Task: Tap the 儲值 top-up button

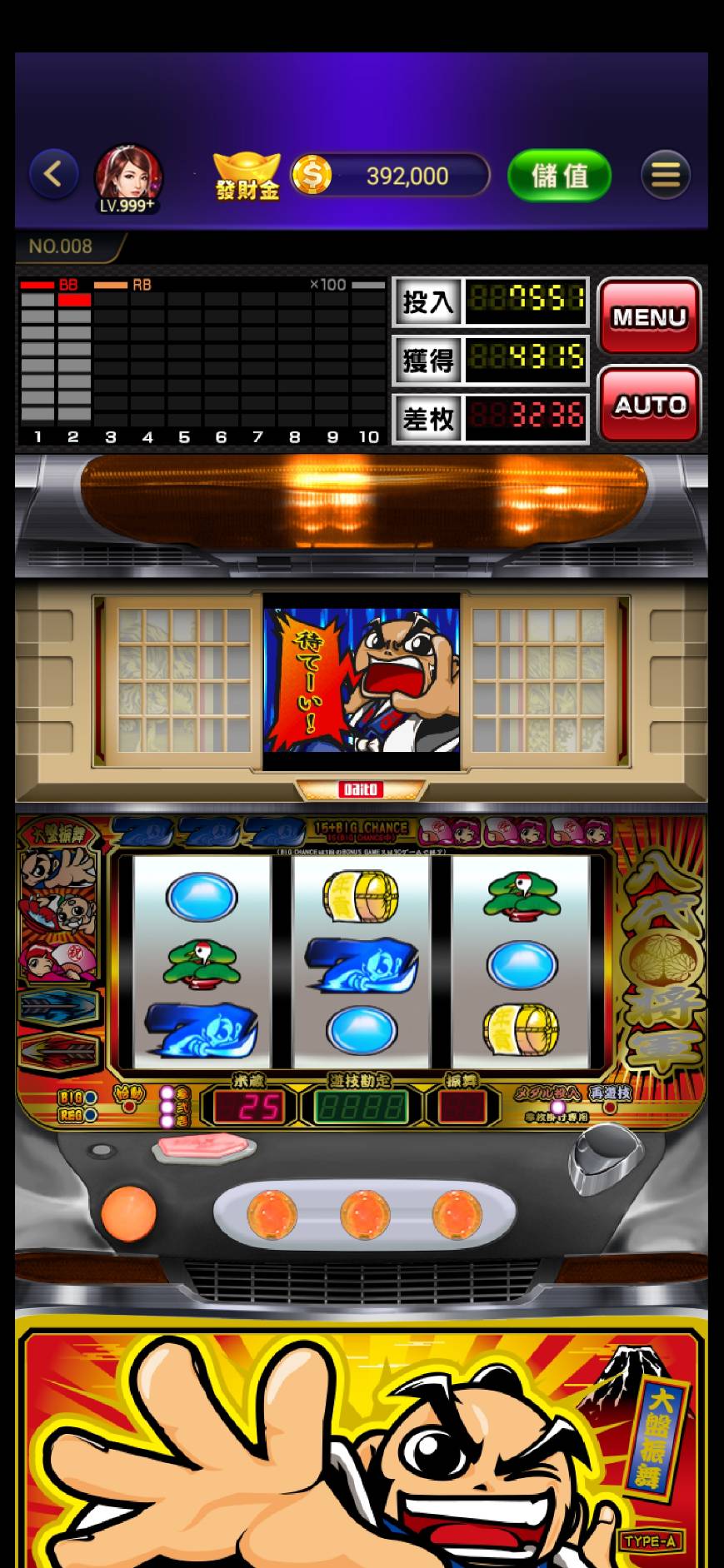Action: coord(559,176)
